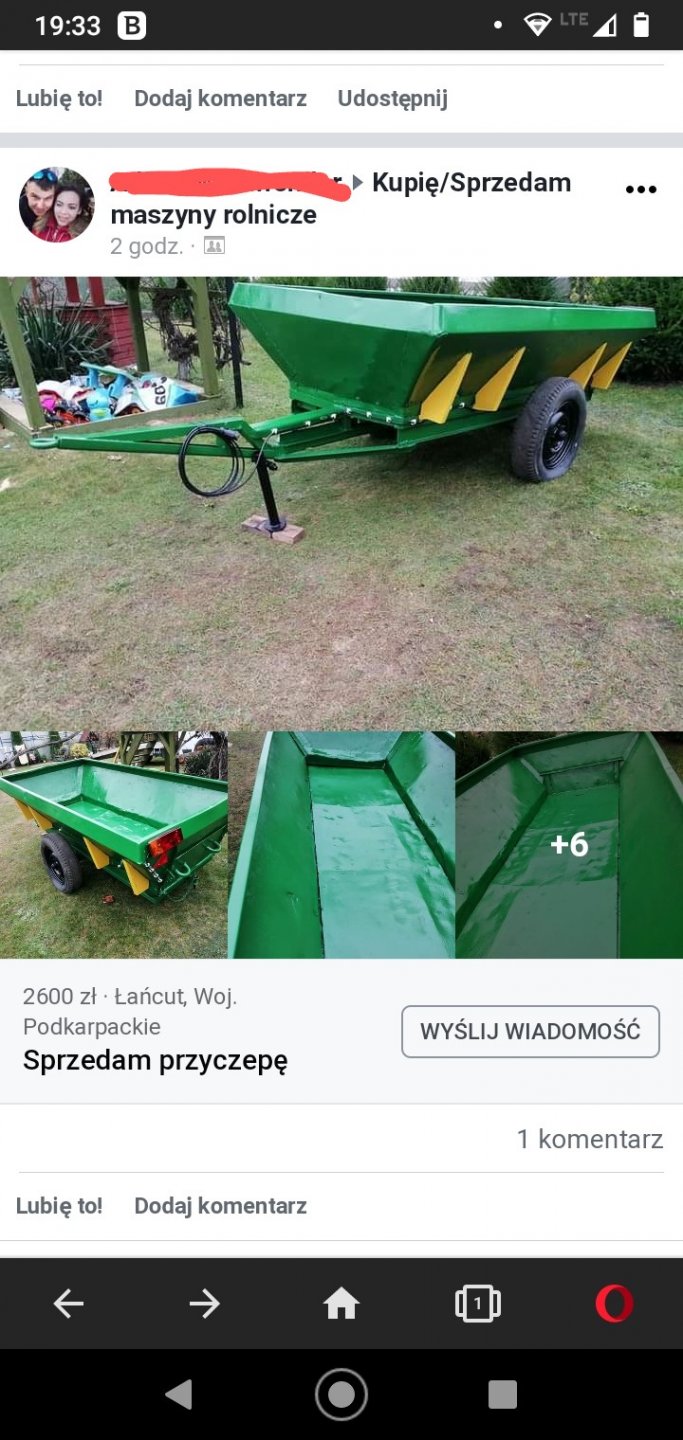Image resolution: width=683 pixels, height=1440 pixels.
Task: Add a comment on the trailer post
Action: tap(220, 1206)
